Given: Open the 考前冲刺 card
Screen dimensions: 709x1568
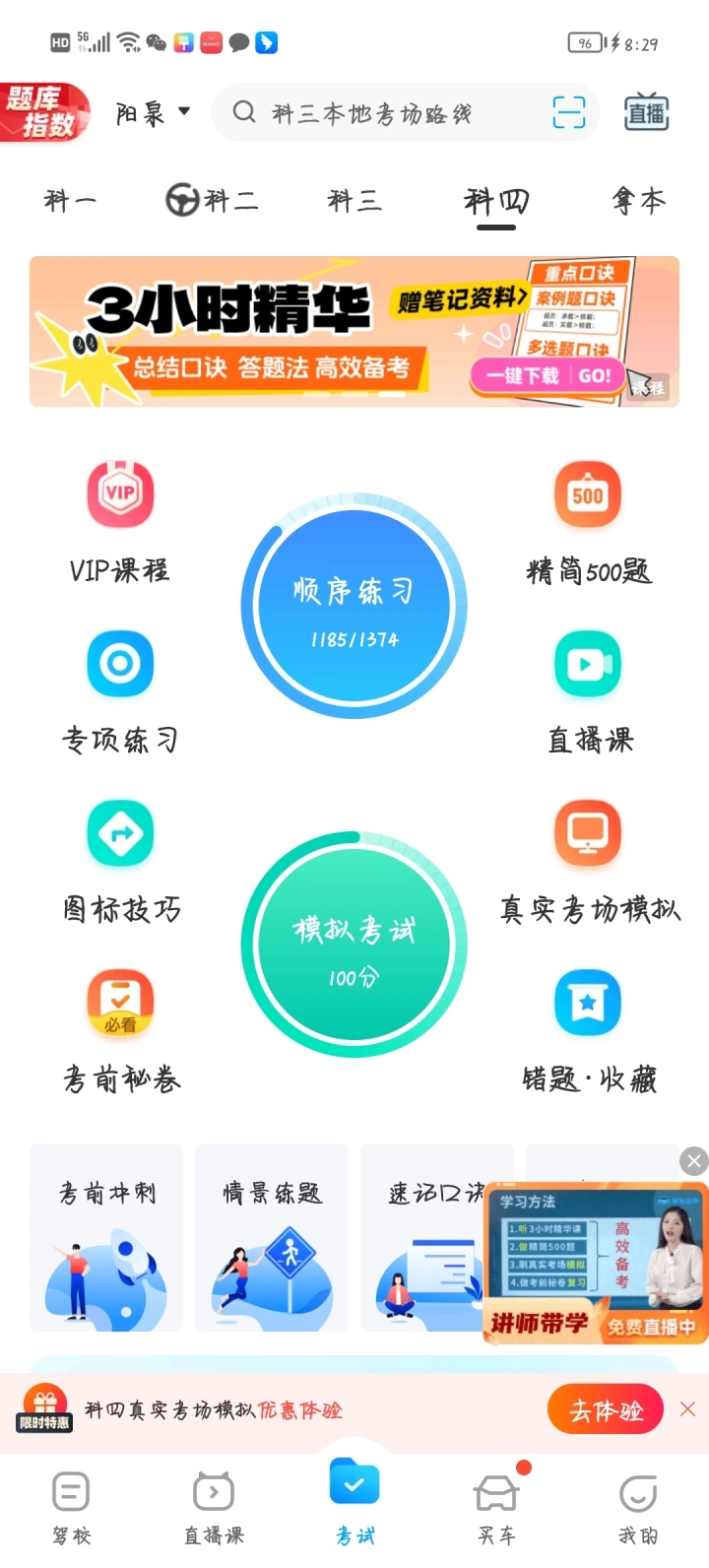Looking at the screenshot, I should tap(106, 1237).
